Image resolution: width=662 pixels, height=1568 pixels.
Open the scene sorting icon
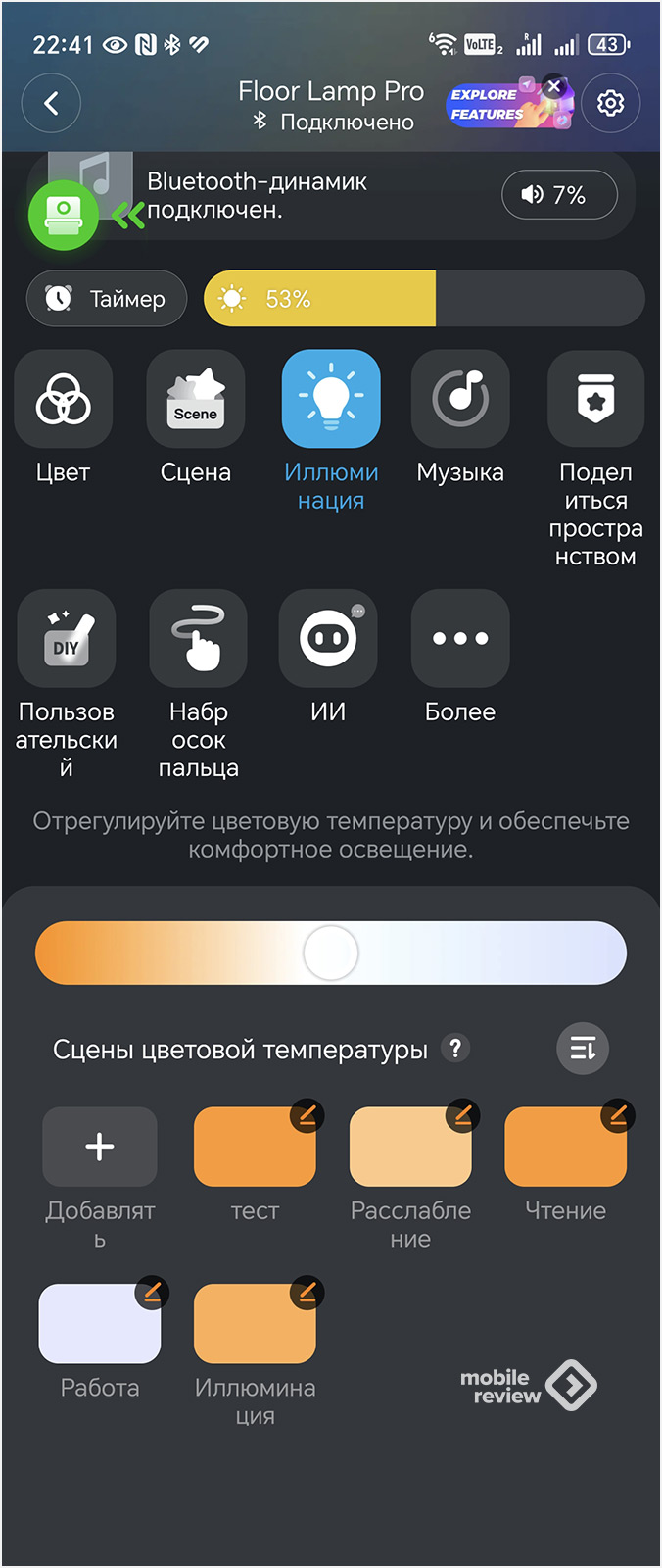tap(583, 1049)
